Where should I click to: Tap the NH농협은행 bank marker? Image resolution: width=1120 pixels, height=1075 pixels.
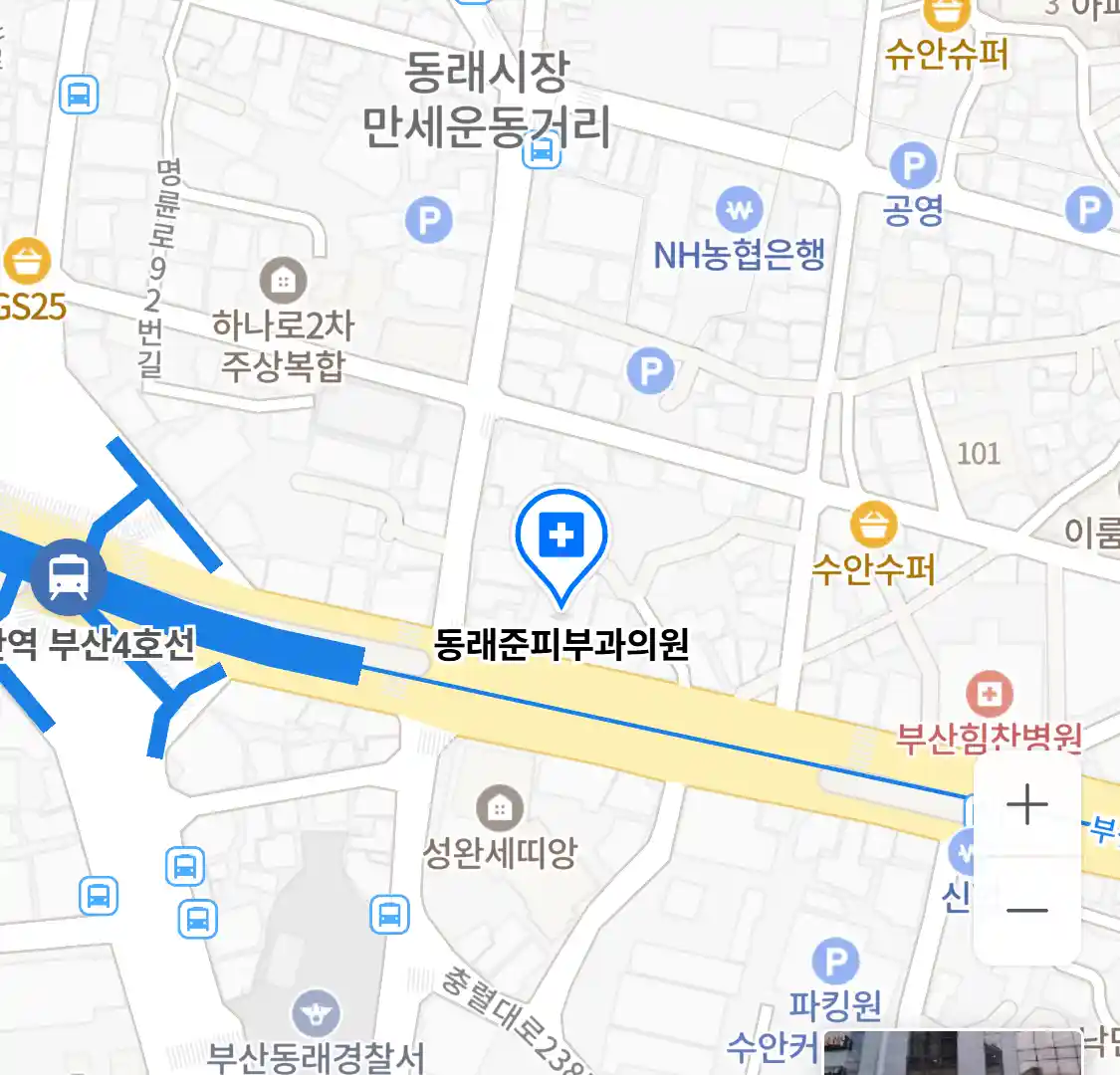(x=739, y=211)
